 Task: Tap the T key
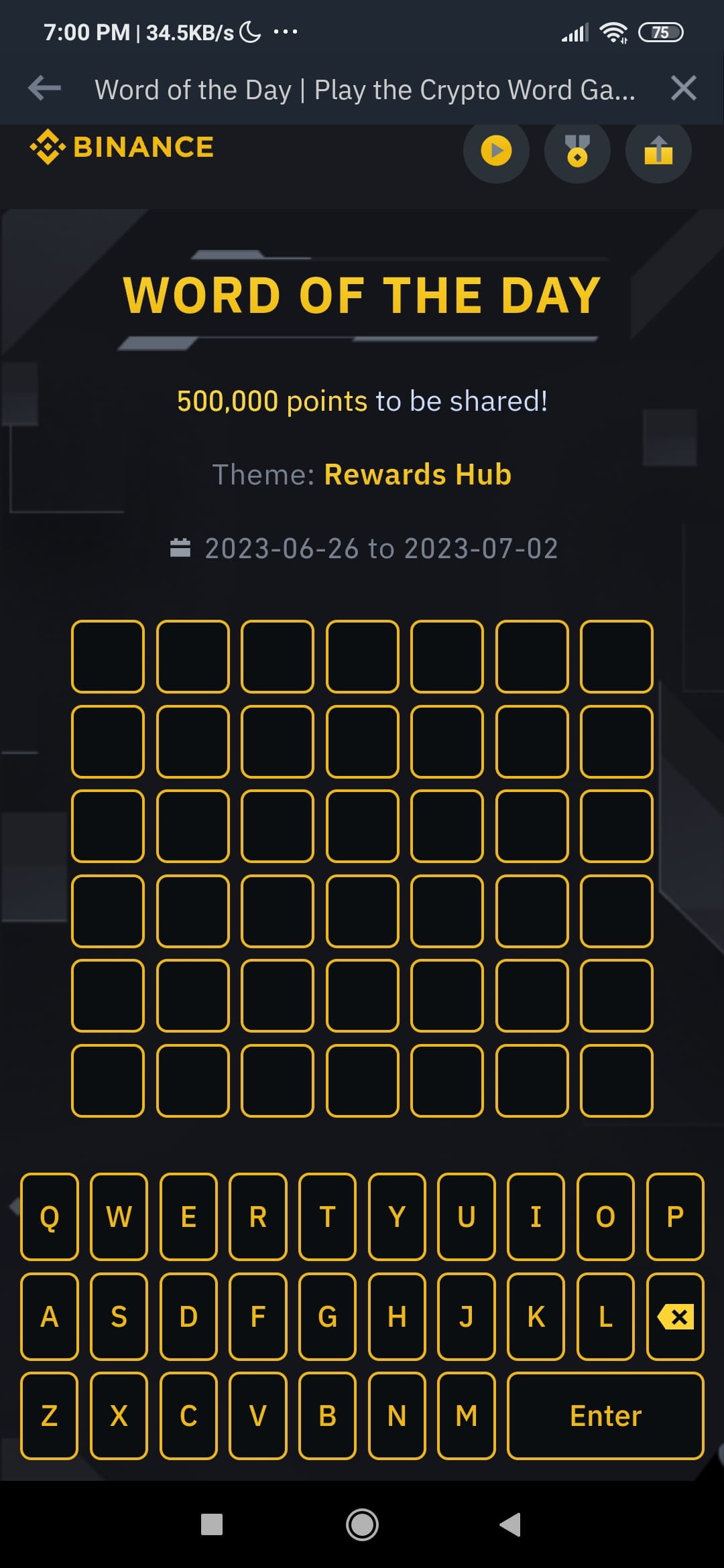click(x=327, y=1216)
